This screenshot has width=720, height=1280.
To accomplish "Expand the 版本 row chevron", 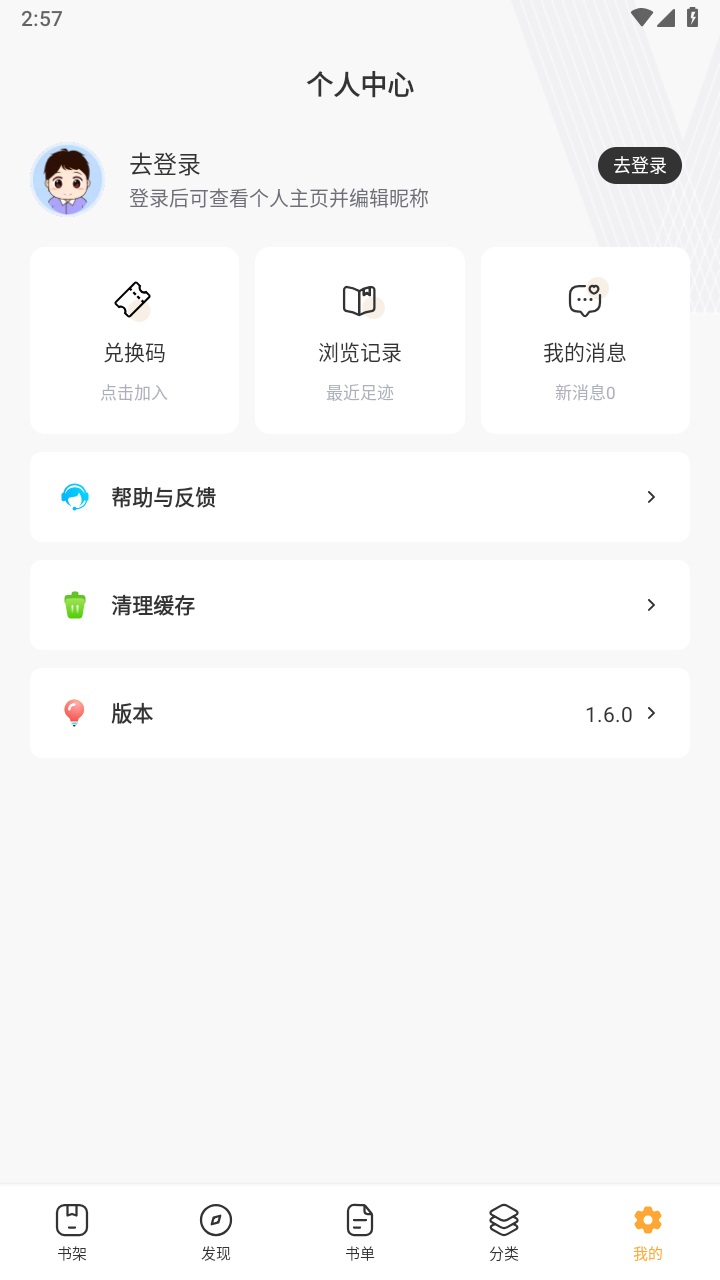I will tap(651, 713).
